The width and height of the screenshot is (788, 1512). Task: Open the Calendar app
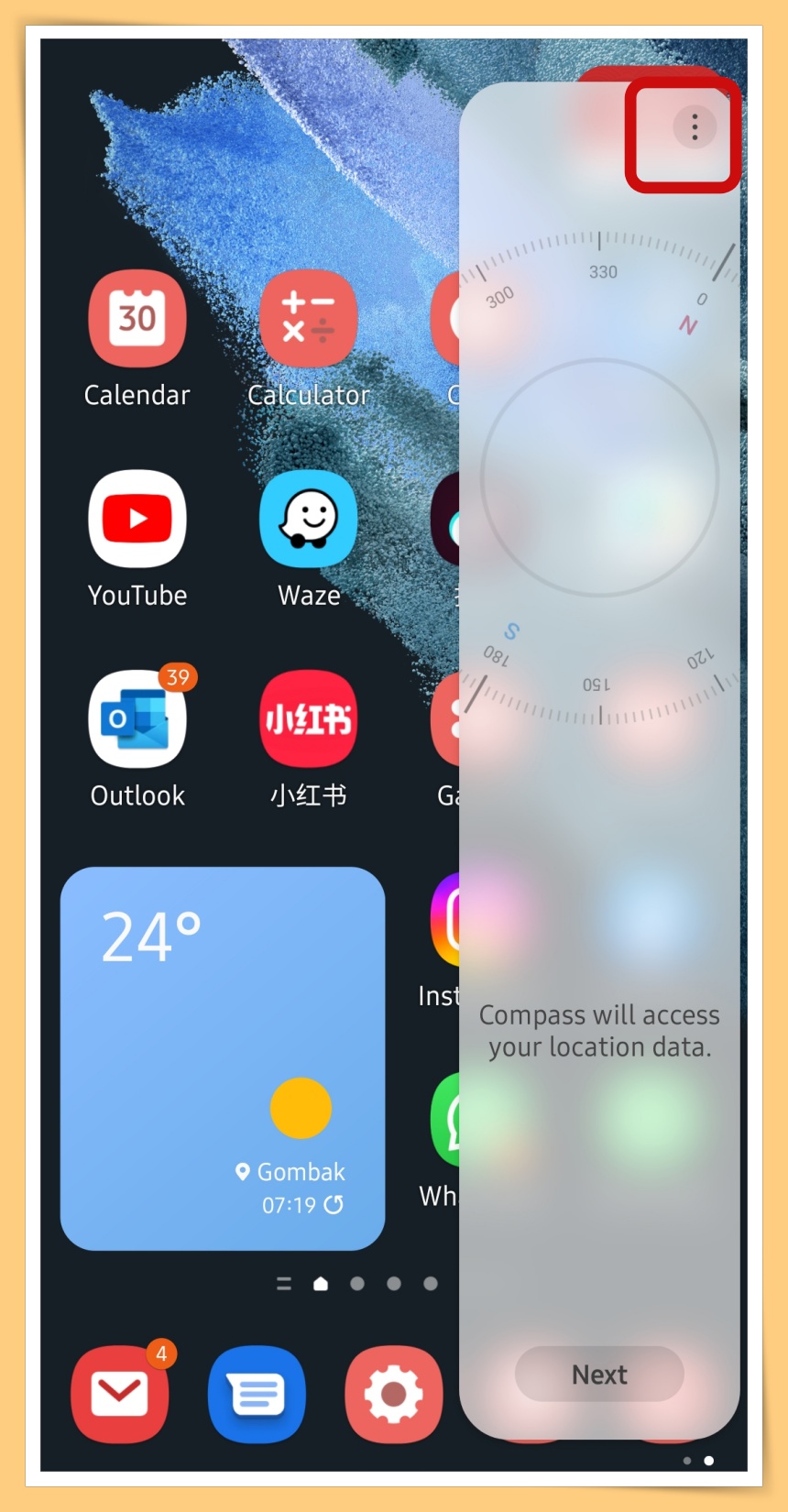click(137, 319)
